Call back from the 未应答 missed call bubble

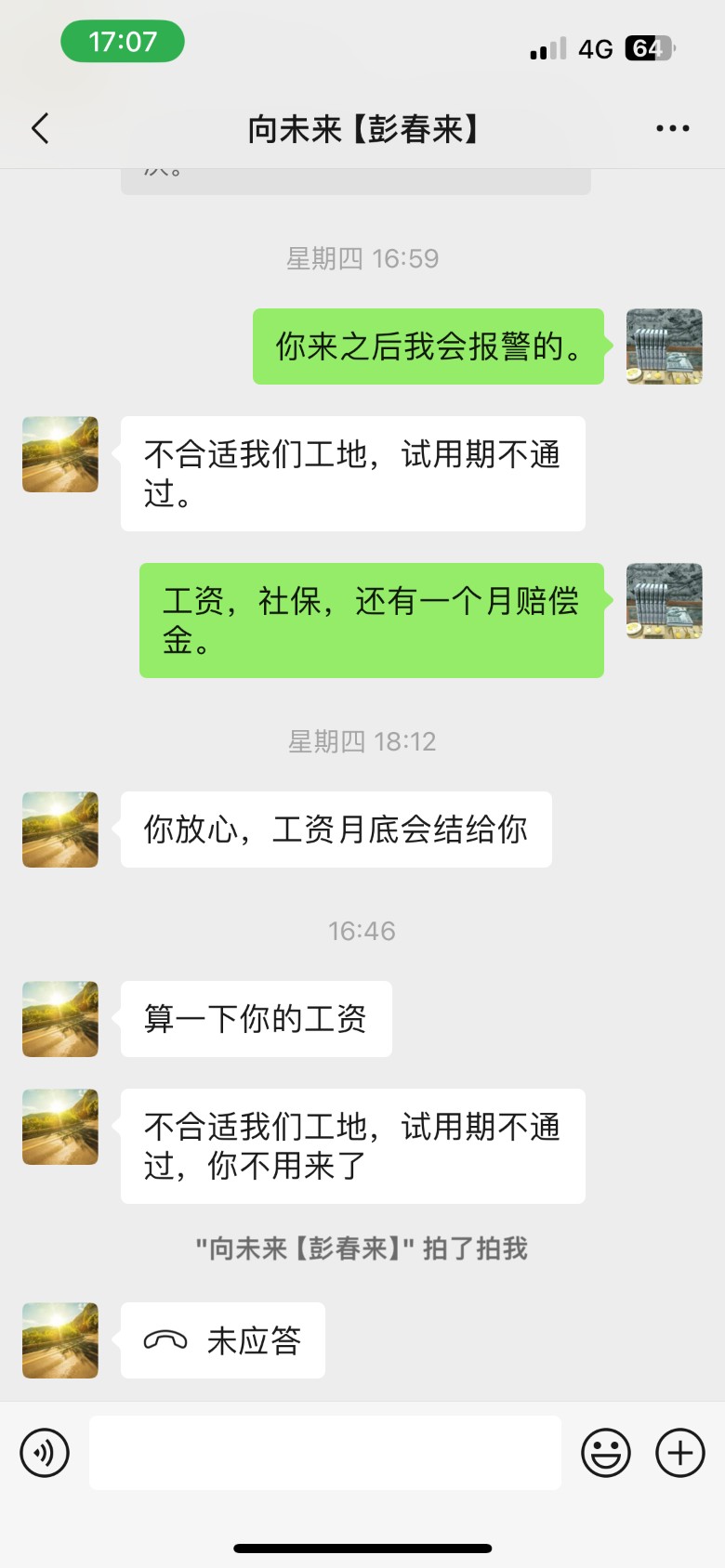coord(223,1340)
